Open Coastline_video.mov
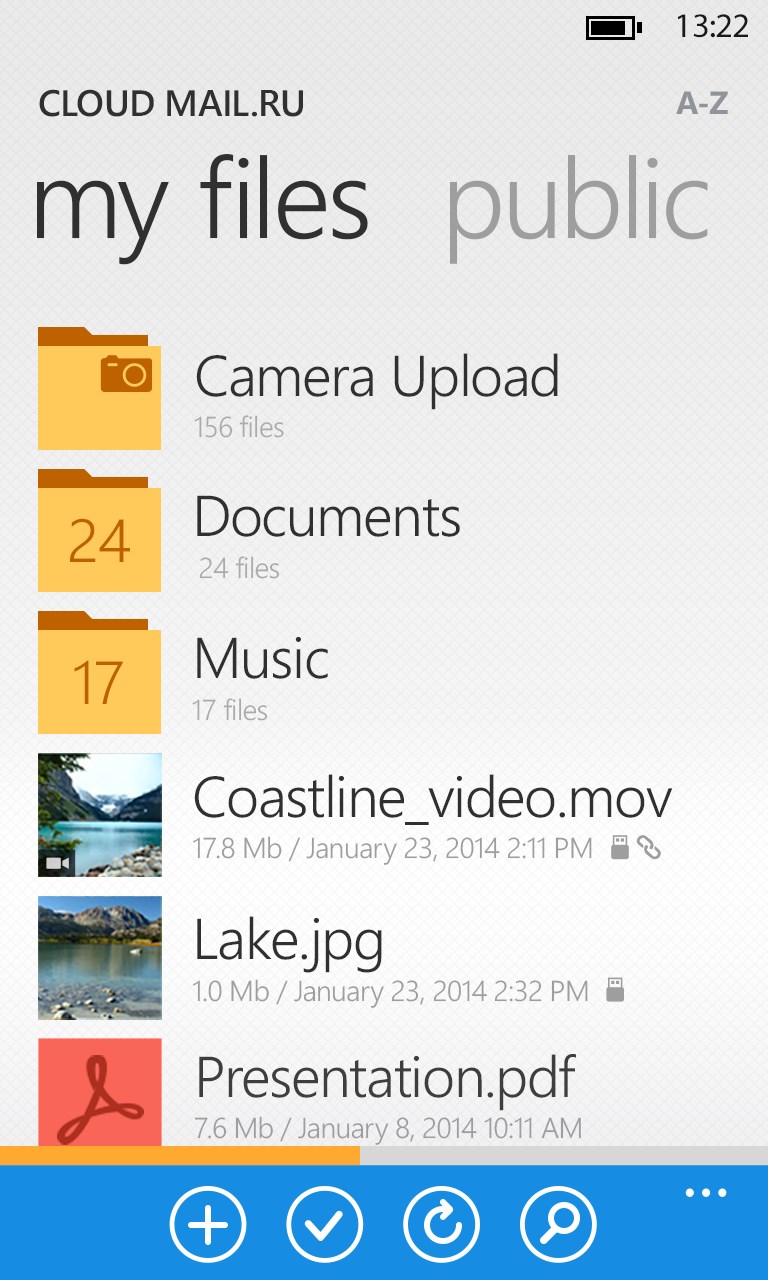The width and height of the screenshot is (768, 1280). coord(431,814)
